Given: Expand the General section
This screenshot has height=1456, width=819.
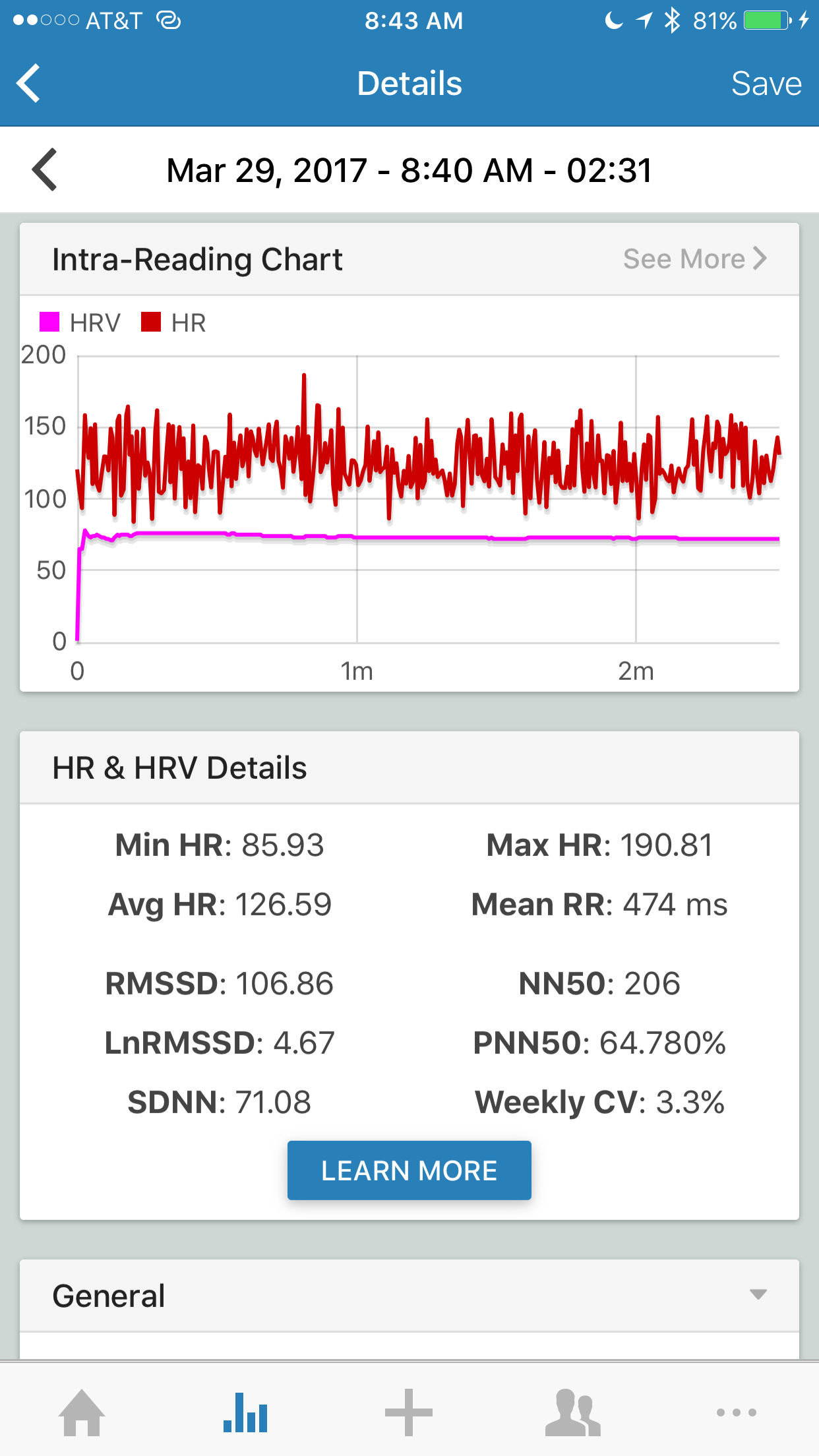Looking at the screenshot, I should click(409, 1296).
